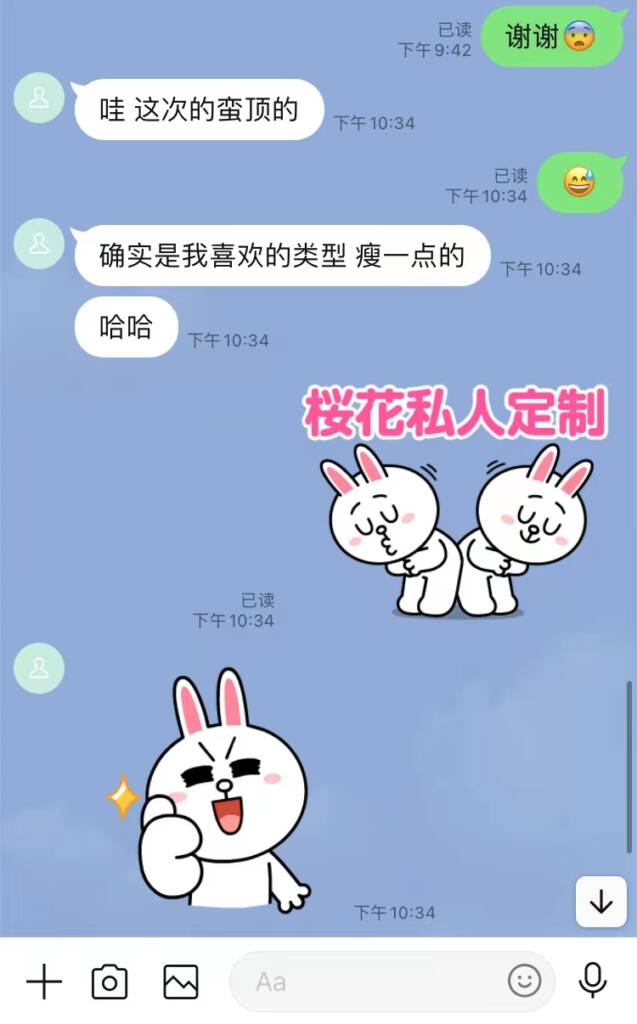Open the plus attachment menu
The width and height of the screenshot is (637, 1024).
click(44, 982)
